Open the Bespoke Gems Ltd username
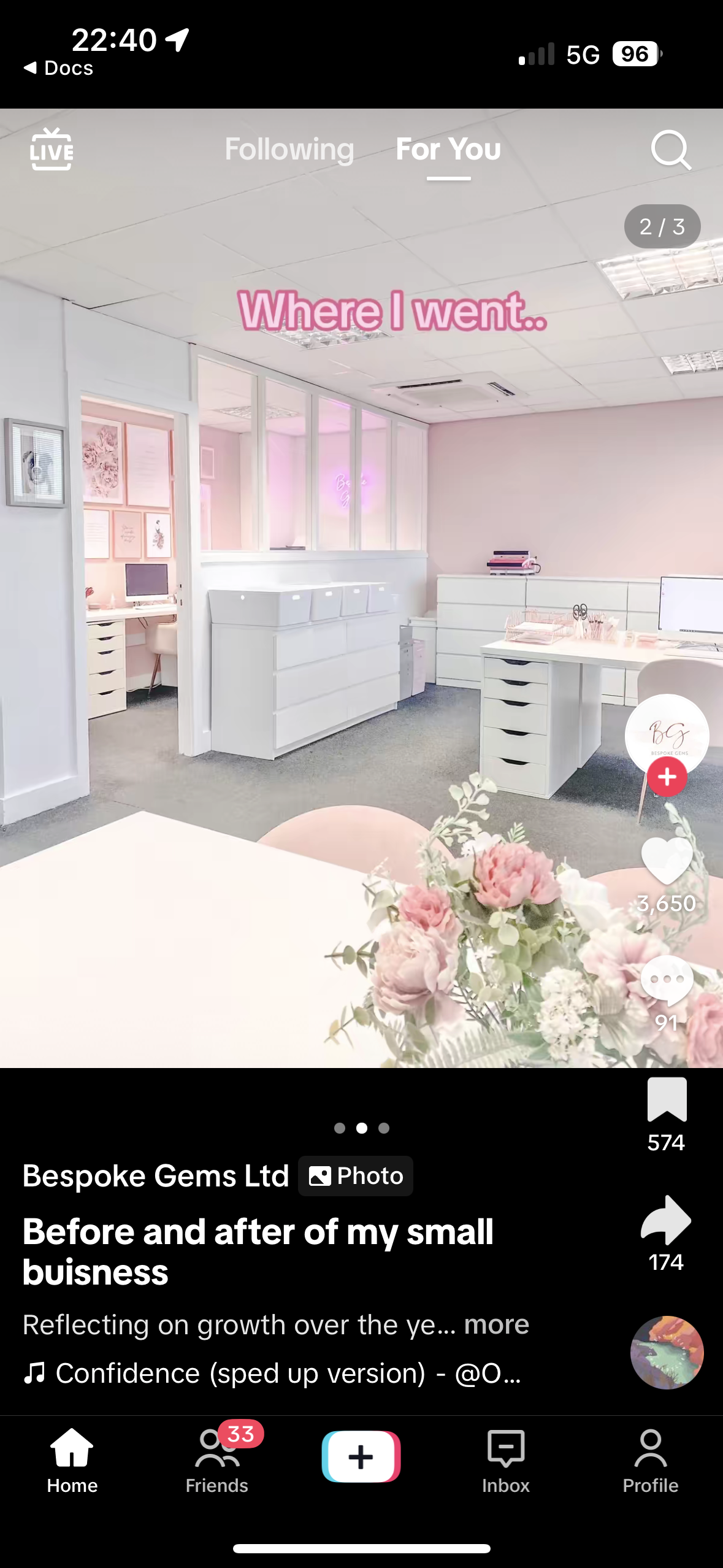Viewport: 723px width, 1568px height. [156, 1175]
